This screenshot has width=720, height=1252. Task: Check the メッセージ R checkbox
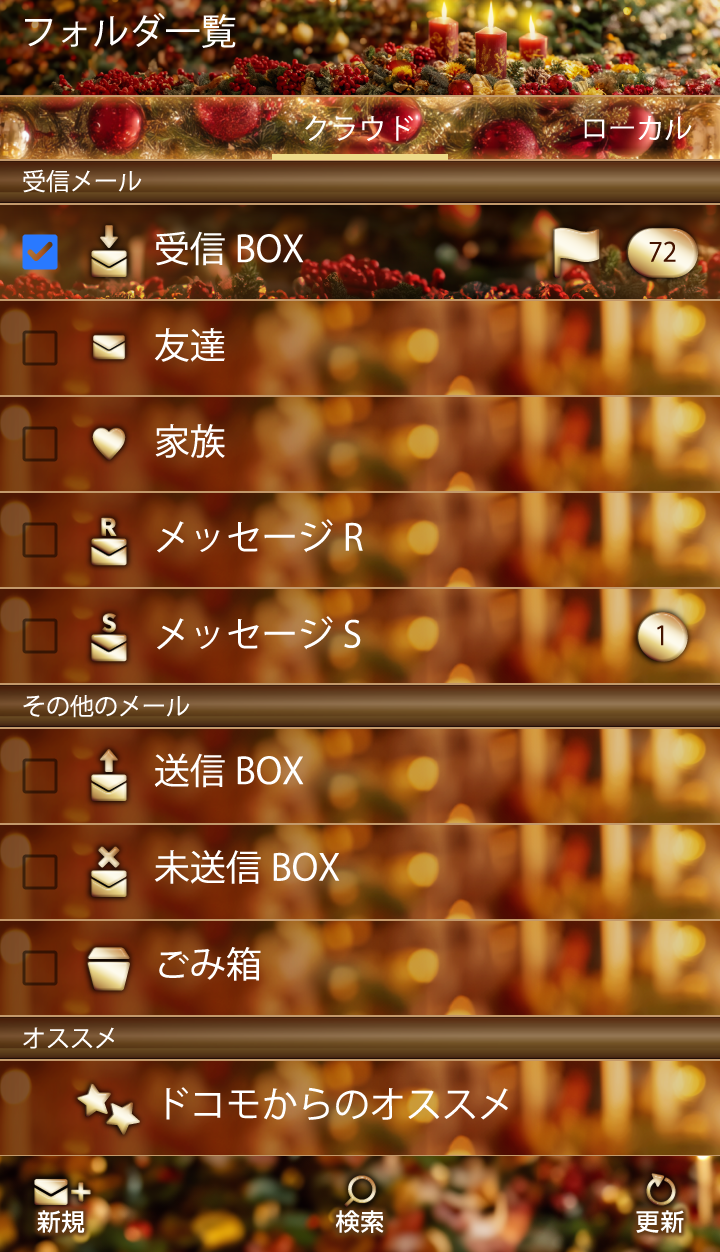[40, 540]
